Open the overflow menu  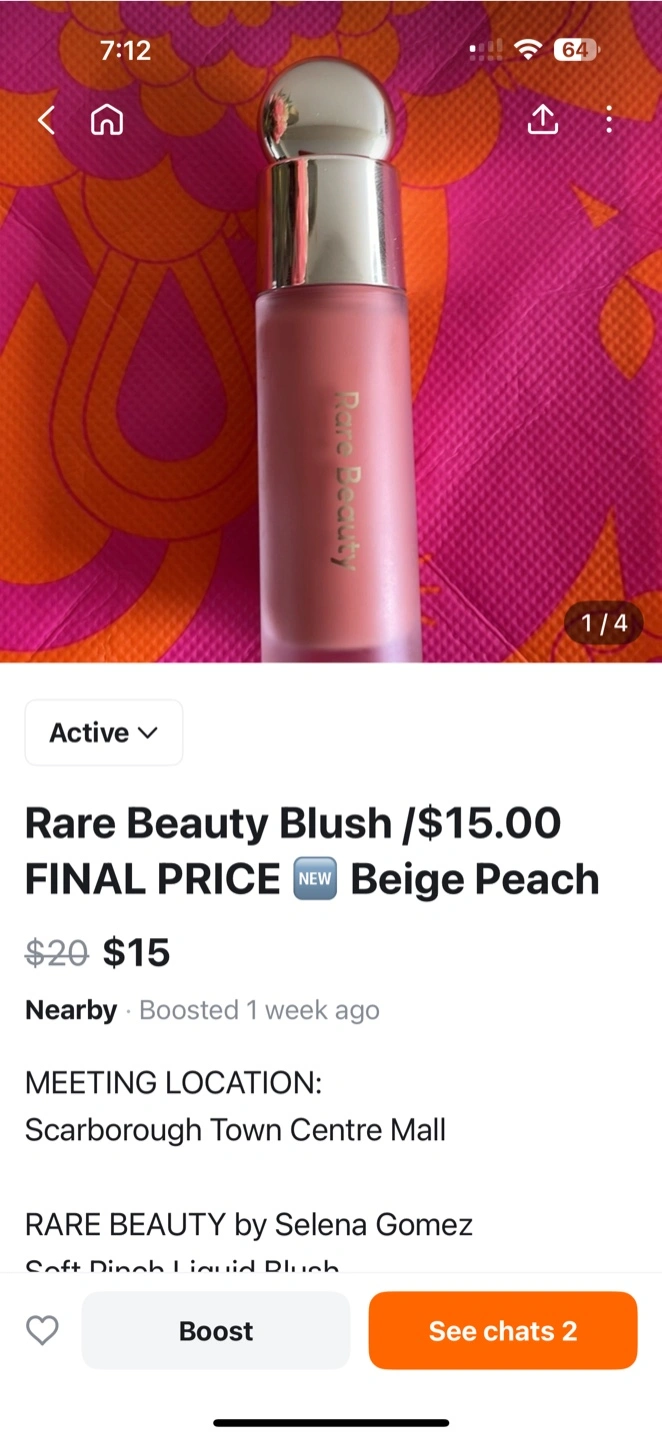pyautogui.click(x=609, y=120)
